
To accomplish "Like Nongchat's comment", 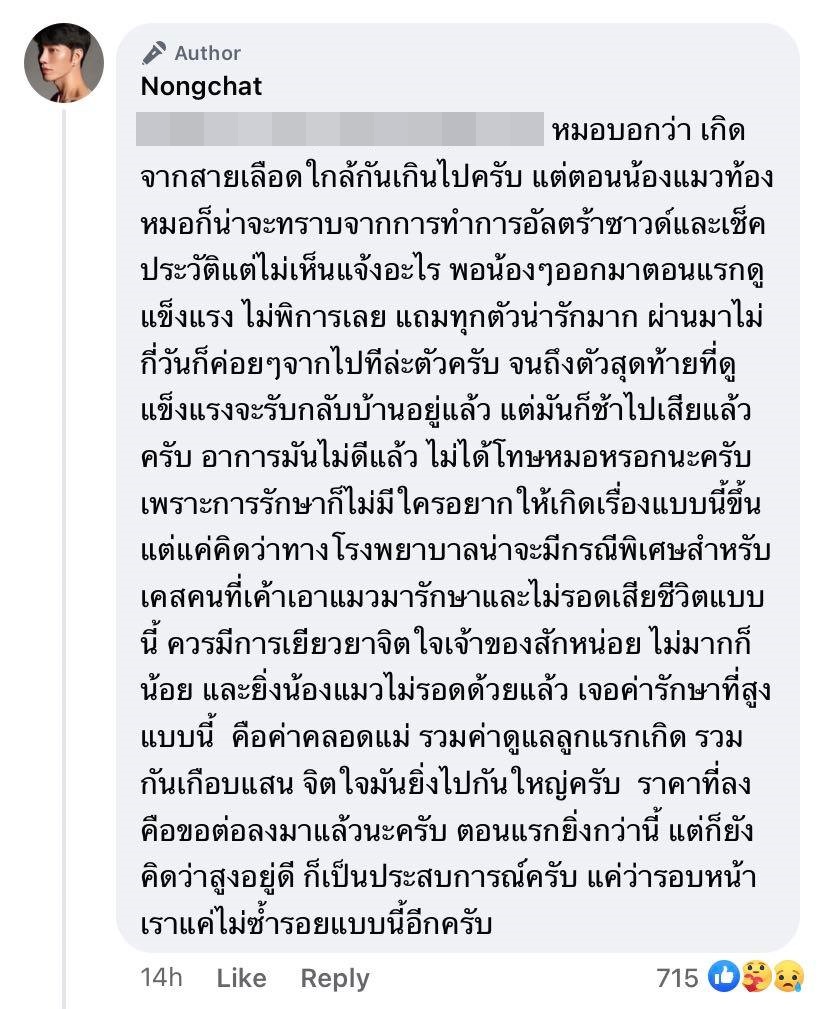I will point(241,978).
